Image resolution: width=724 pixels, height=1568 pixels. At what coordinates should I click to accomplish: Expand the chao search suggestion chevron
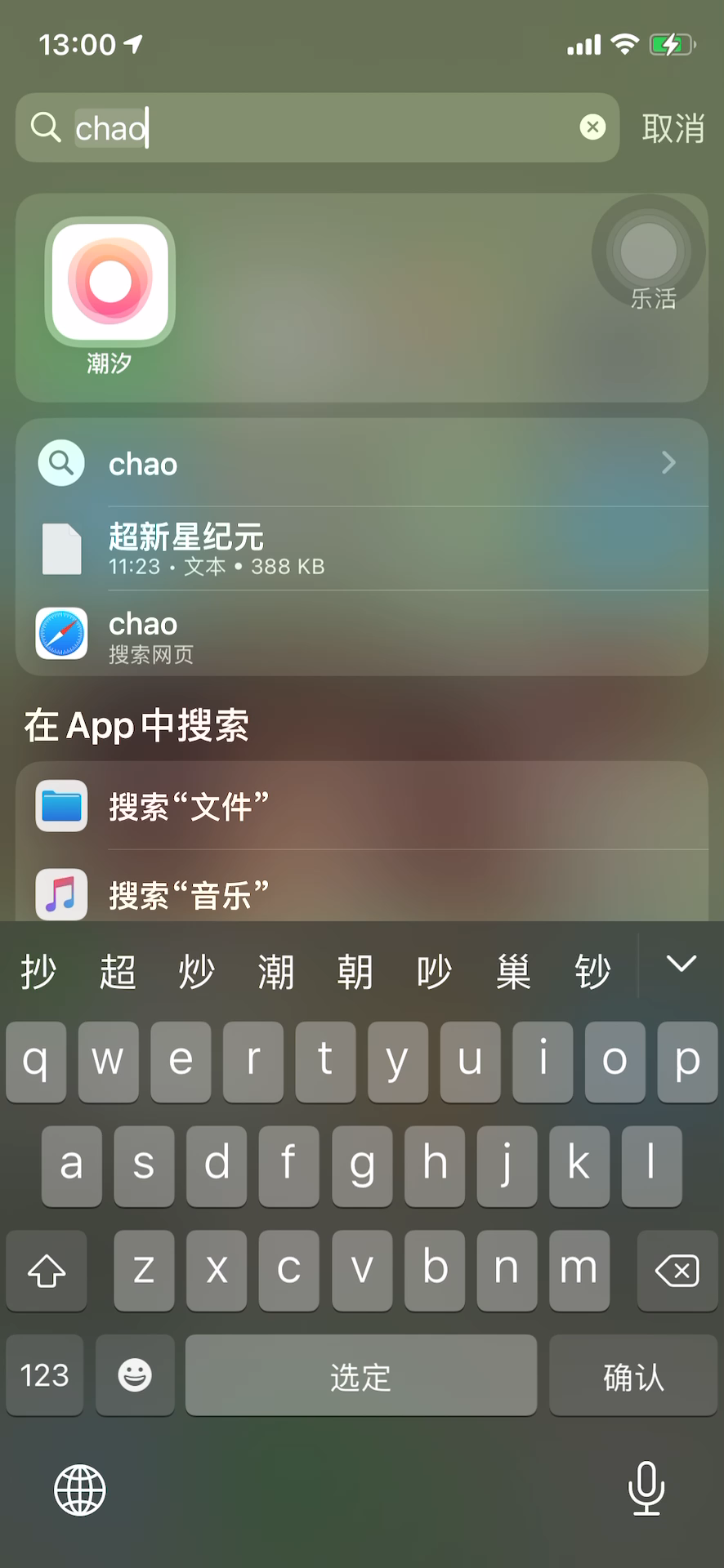pyautogui.click(x=668, y=463)
